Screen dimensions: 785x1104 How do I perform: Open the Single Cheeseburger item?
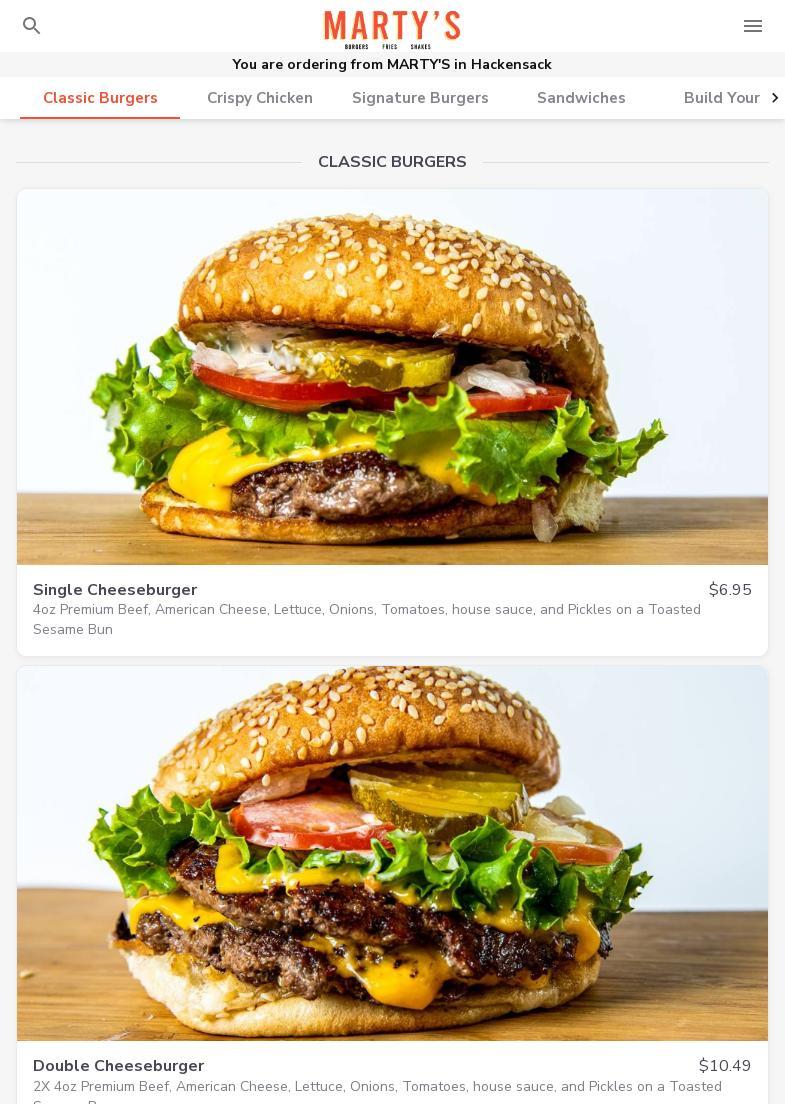coord(392,422)
